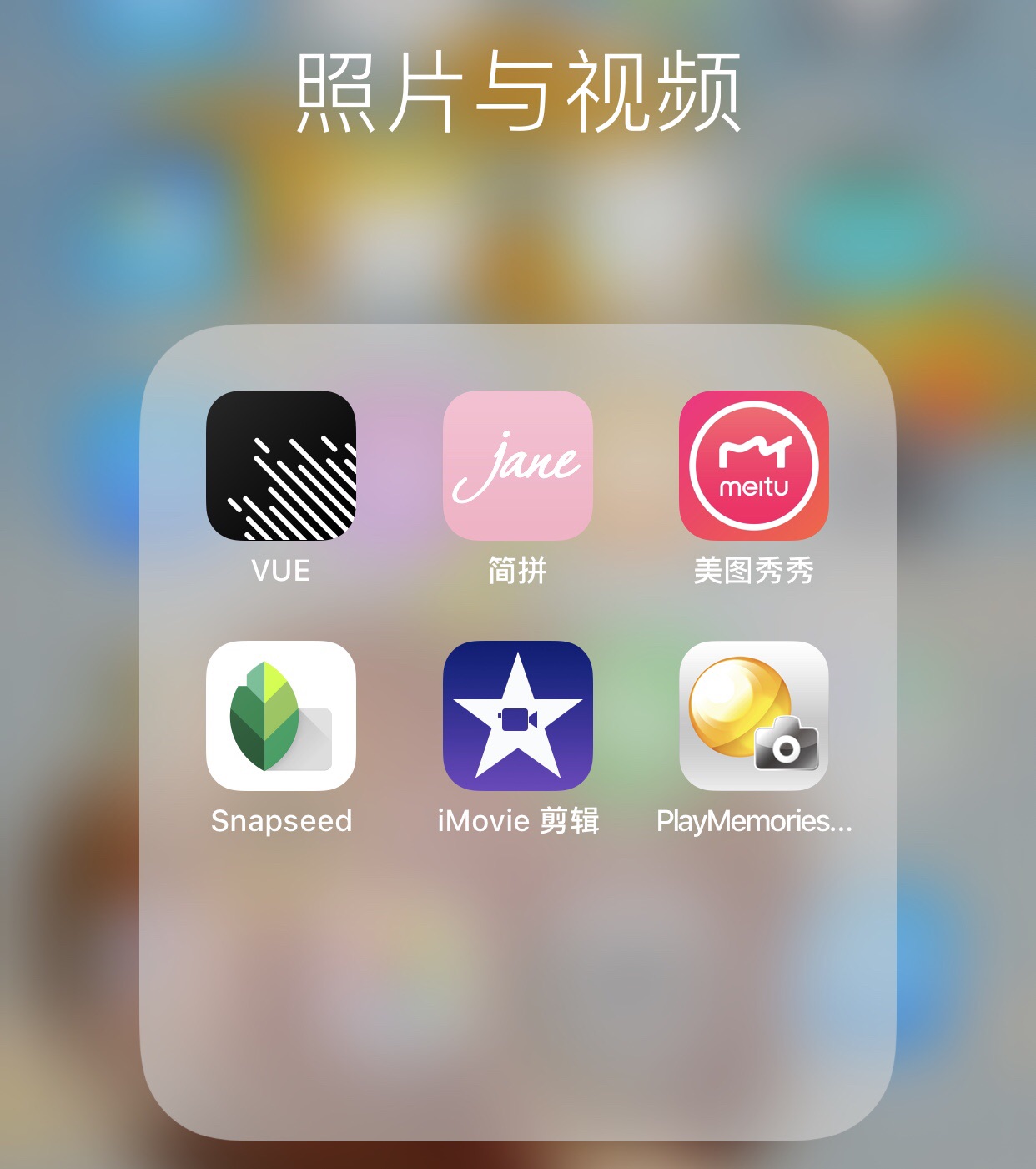This screenshot has width=1036, height=1169.
Task: Launch Snapseed photo editor
Action: (281, 716)
